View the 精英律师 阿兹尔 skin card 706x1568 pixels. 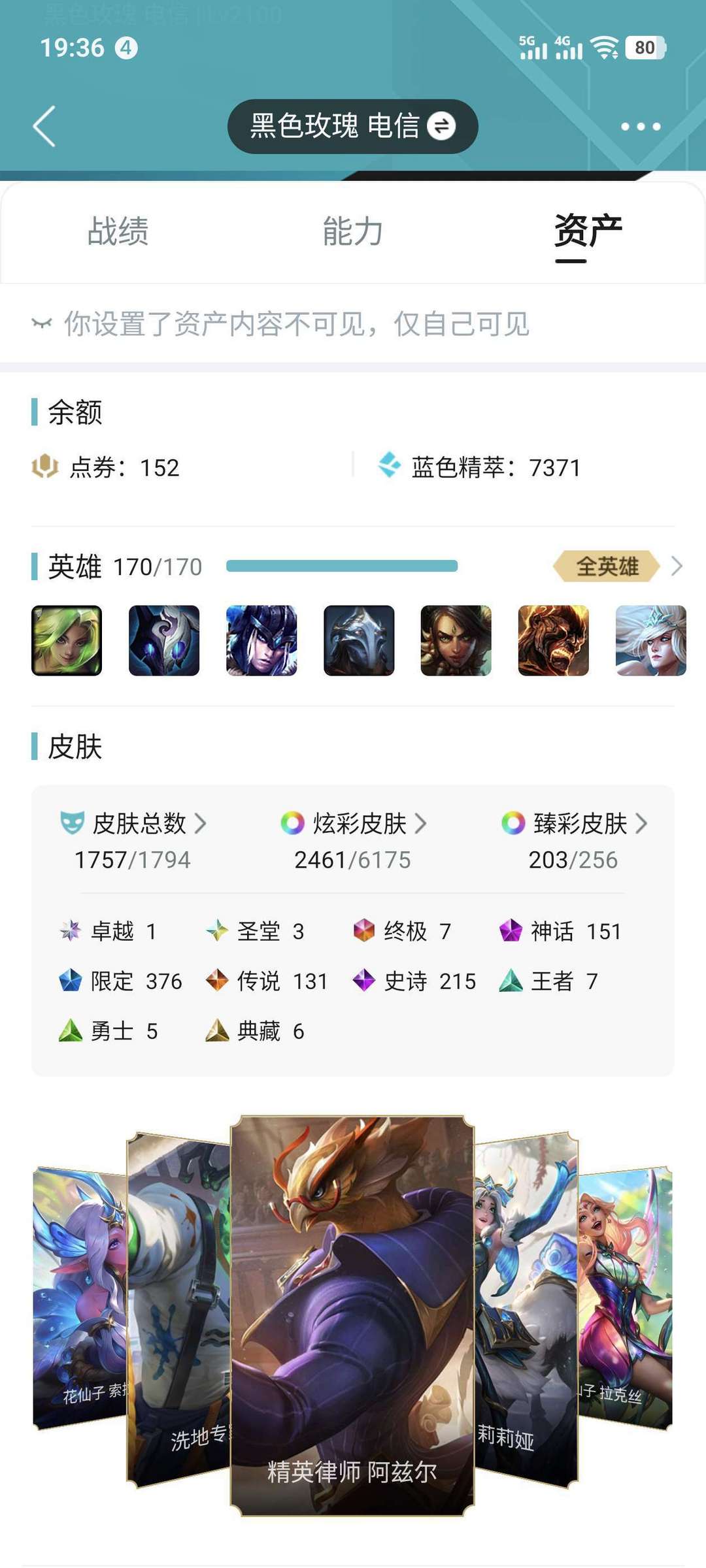click(x=352, y=1316)
